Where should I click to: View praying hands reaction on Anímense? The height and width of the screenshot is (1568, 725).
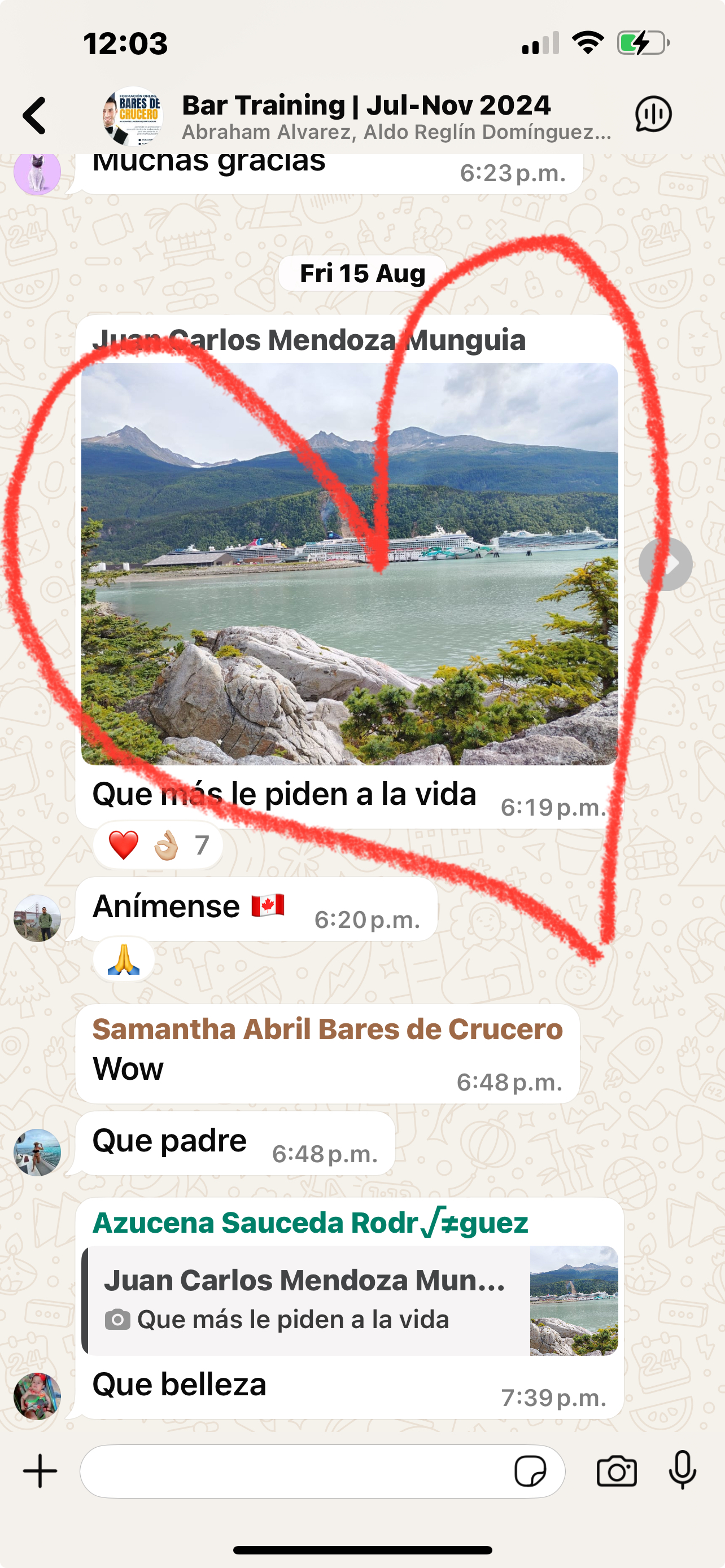pos(124,959)
